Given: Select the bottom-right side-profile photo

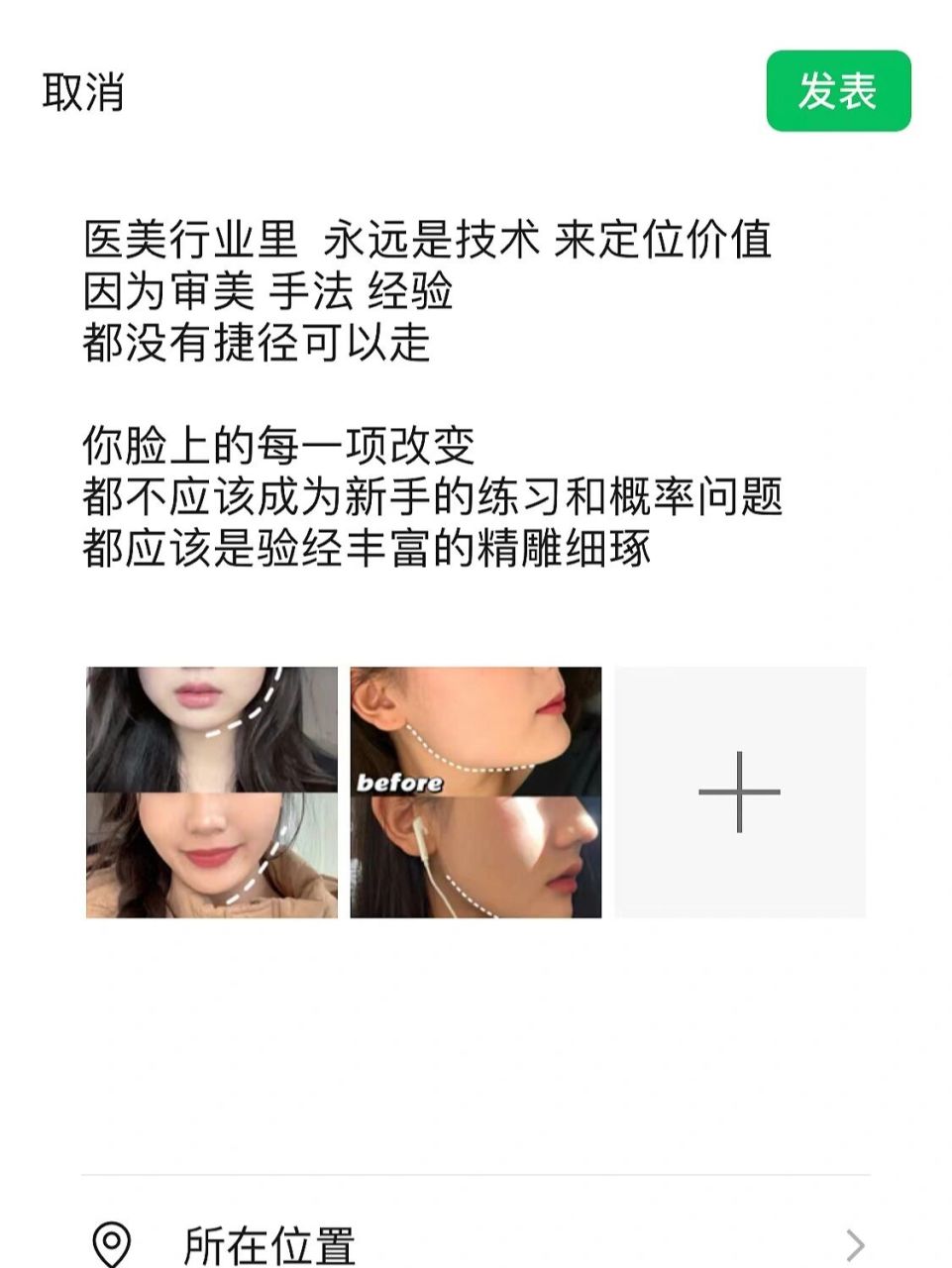Looking at the screenshot, I should pos(476,858).
